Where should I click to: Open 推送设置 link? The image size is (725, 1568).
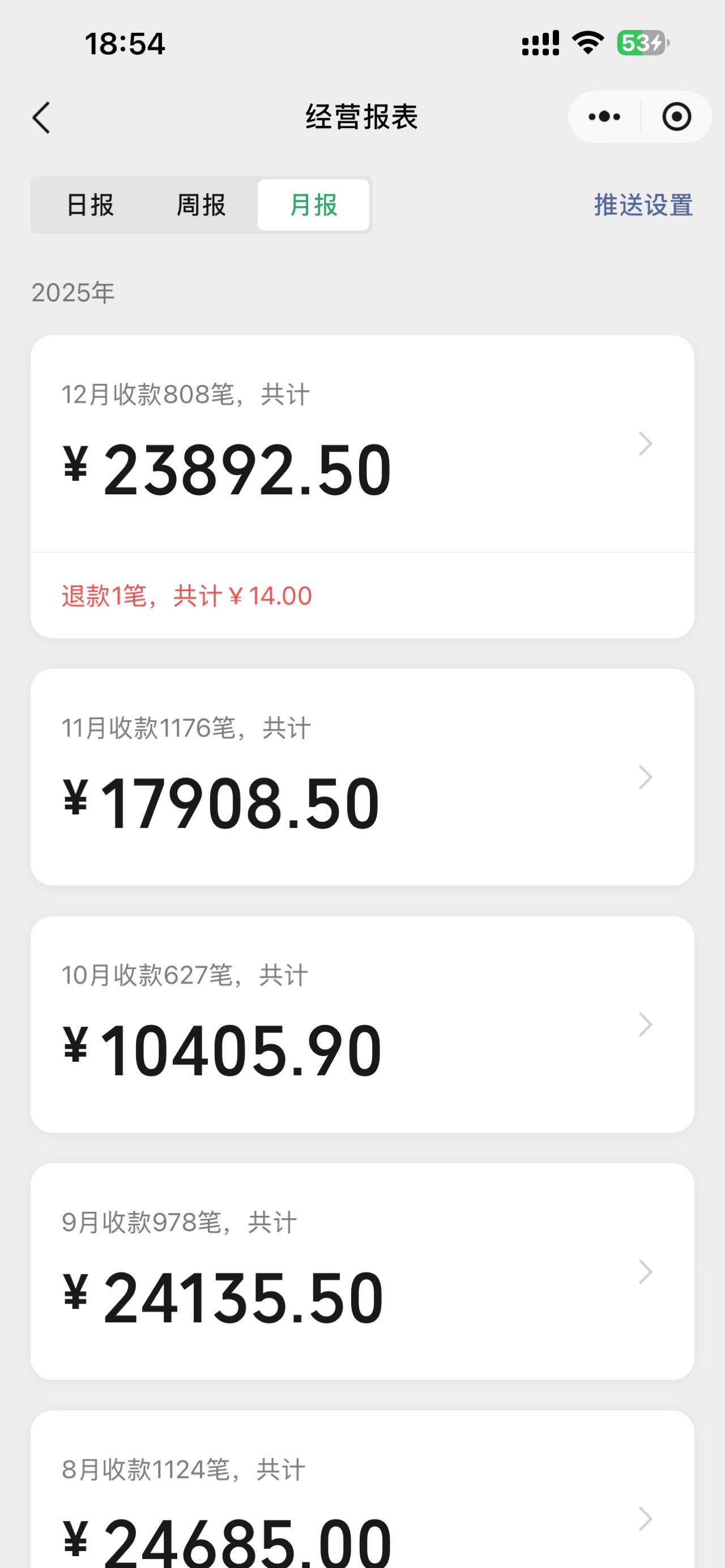643,205
